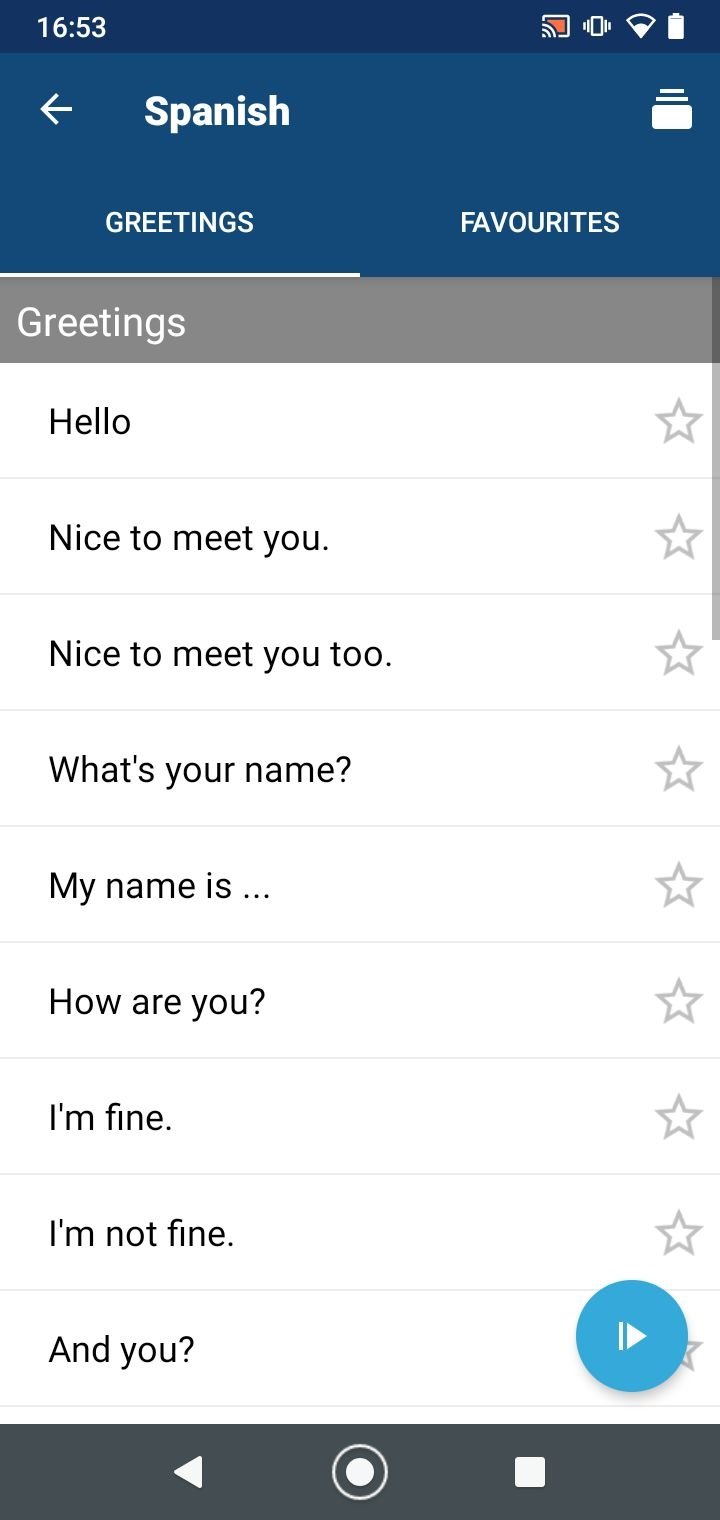This screenshot has width=720, height=1520.
Task: Go back using the app bar arrow
Action: pyautogui.click(x=56, y=110)
